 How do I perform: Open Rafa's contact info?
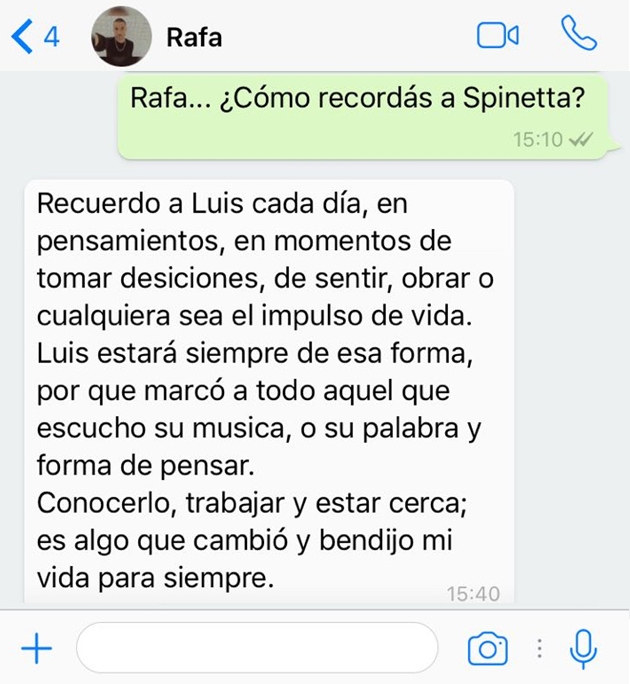(193, 37)
